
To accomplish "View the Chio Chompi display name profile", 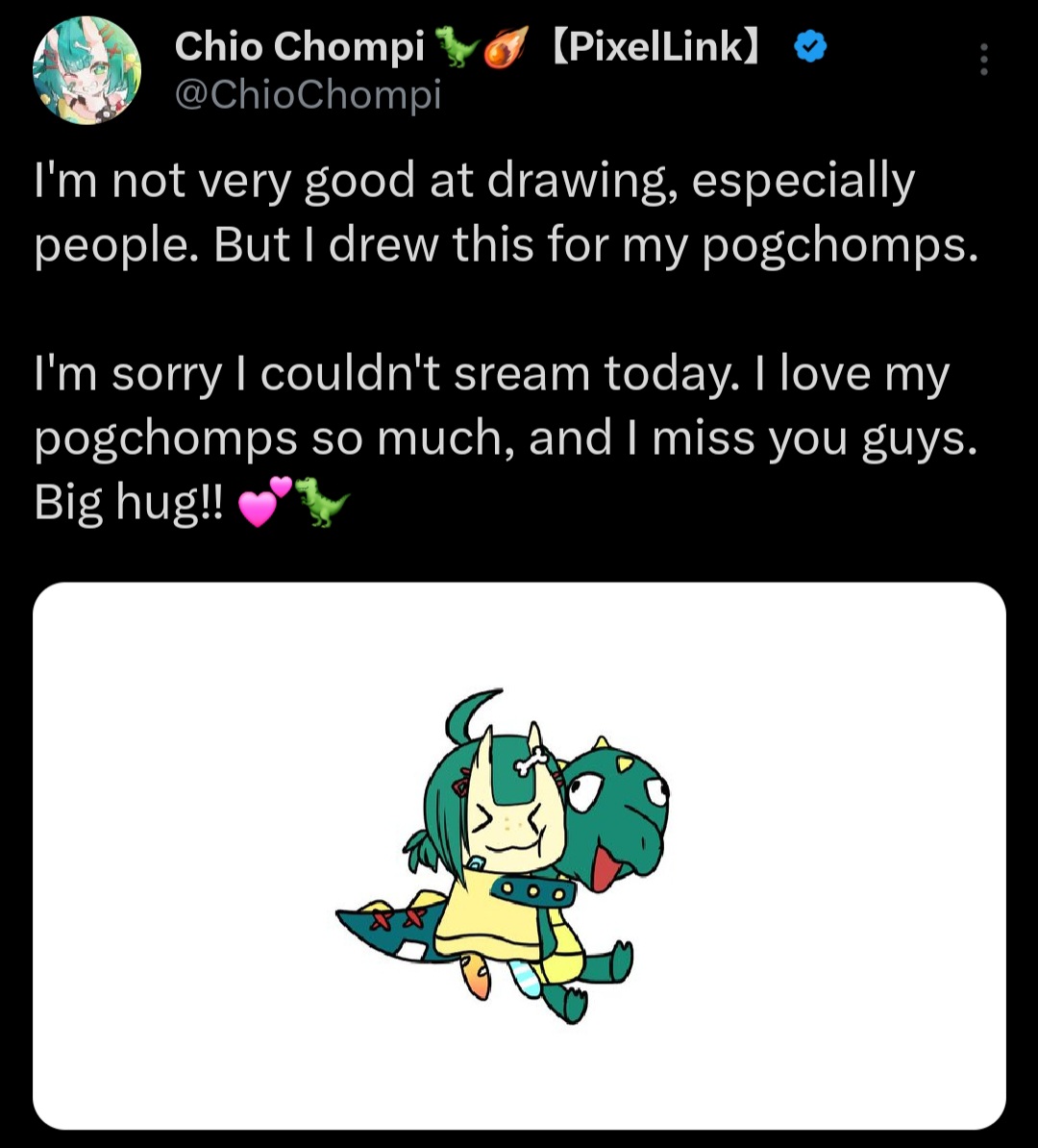I will point(299,46).
